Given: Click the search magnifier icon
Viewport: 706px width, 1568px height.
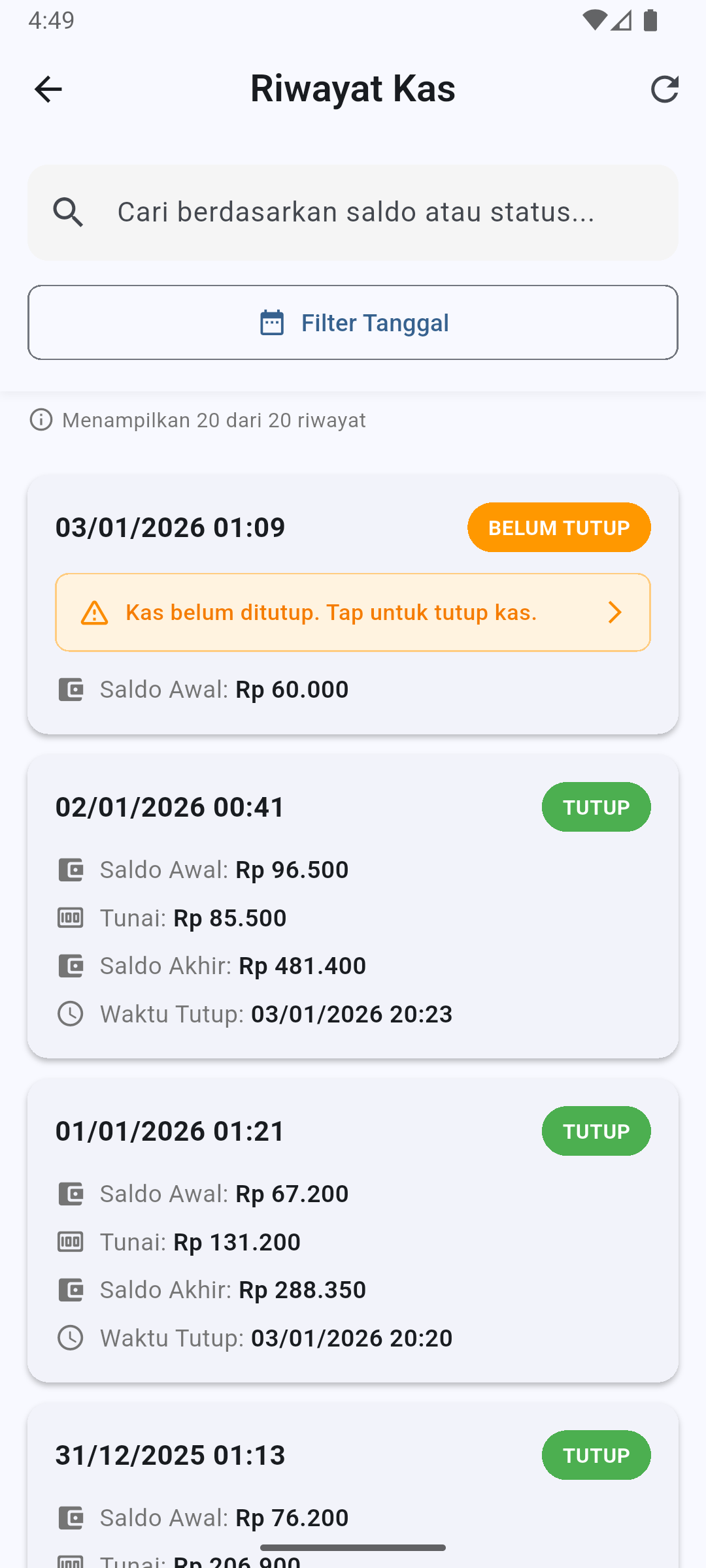Looking at the screenshot, I should [x=69, y=212].
